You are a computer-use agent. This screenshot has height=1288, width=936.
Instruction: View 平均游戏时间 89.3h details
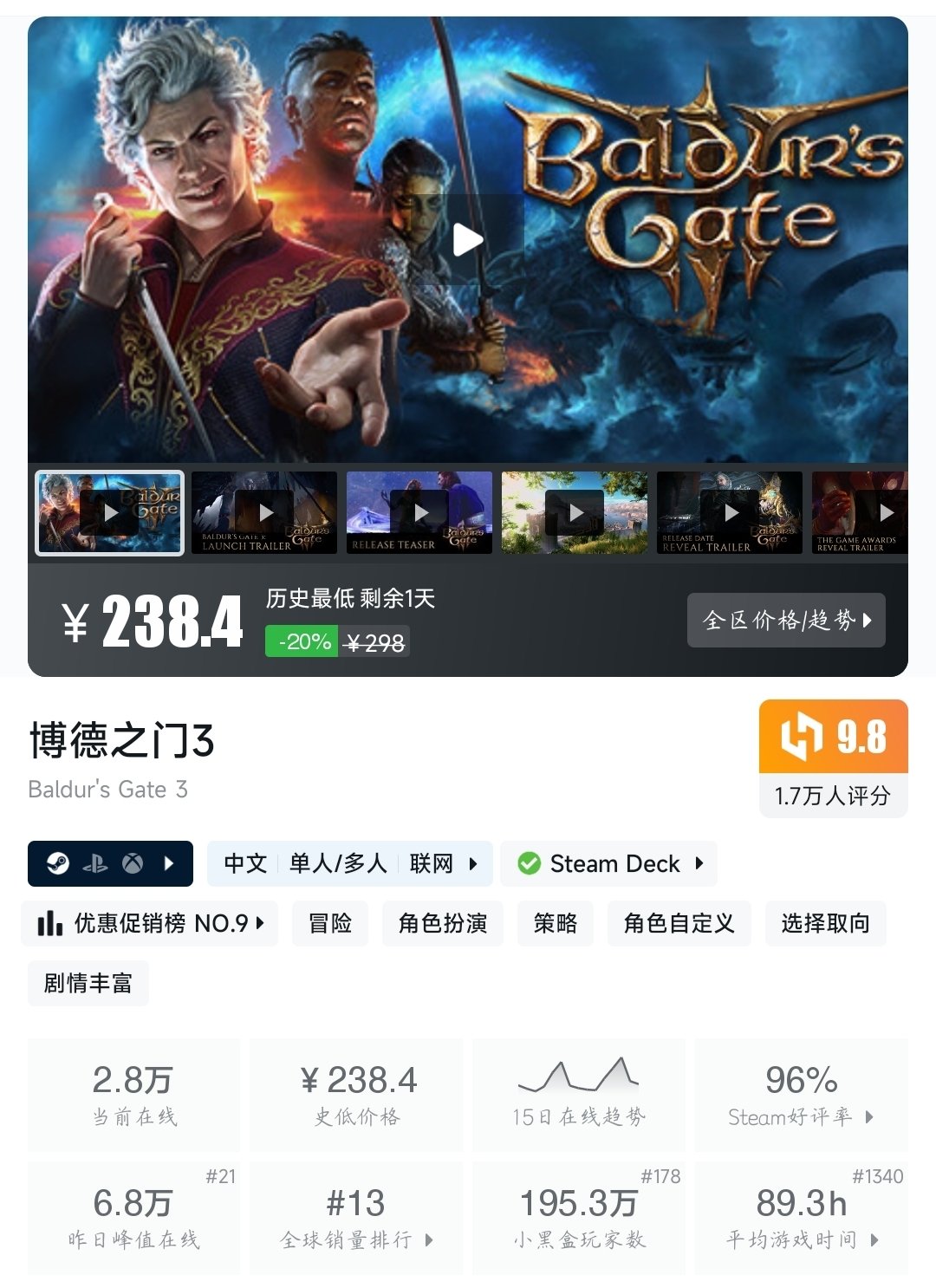pos(801,1218)
